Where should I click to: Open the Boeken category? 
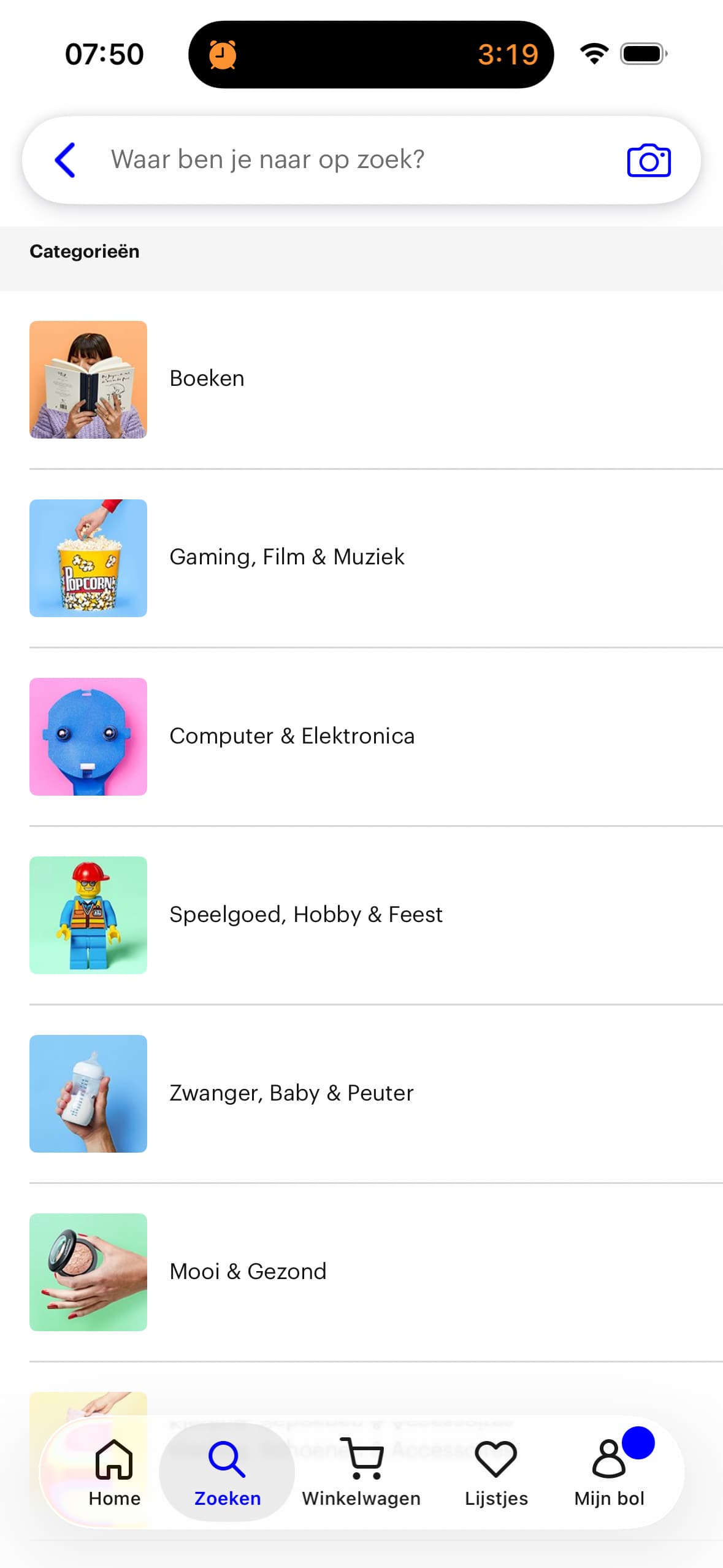click(x=207, y=379)
